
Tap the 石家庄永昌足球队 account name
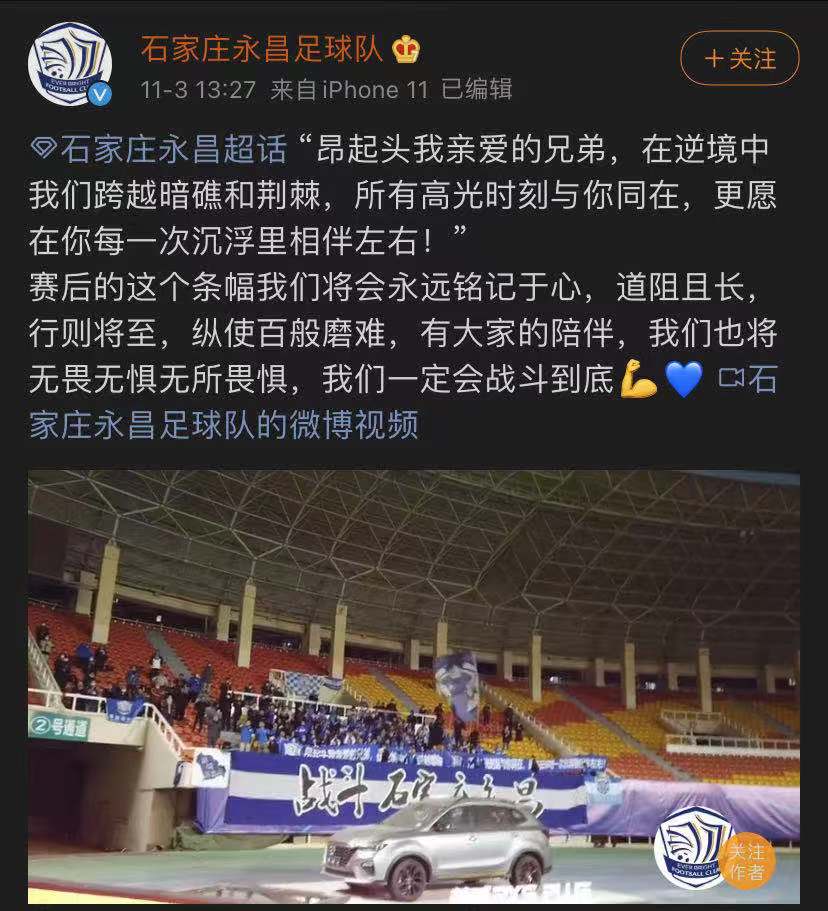pos(262,47)
